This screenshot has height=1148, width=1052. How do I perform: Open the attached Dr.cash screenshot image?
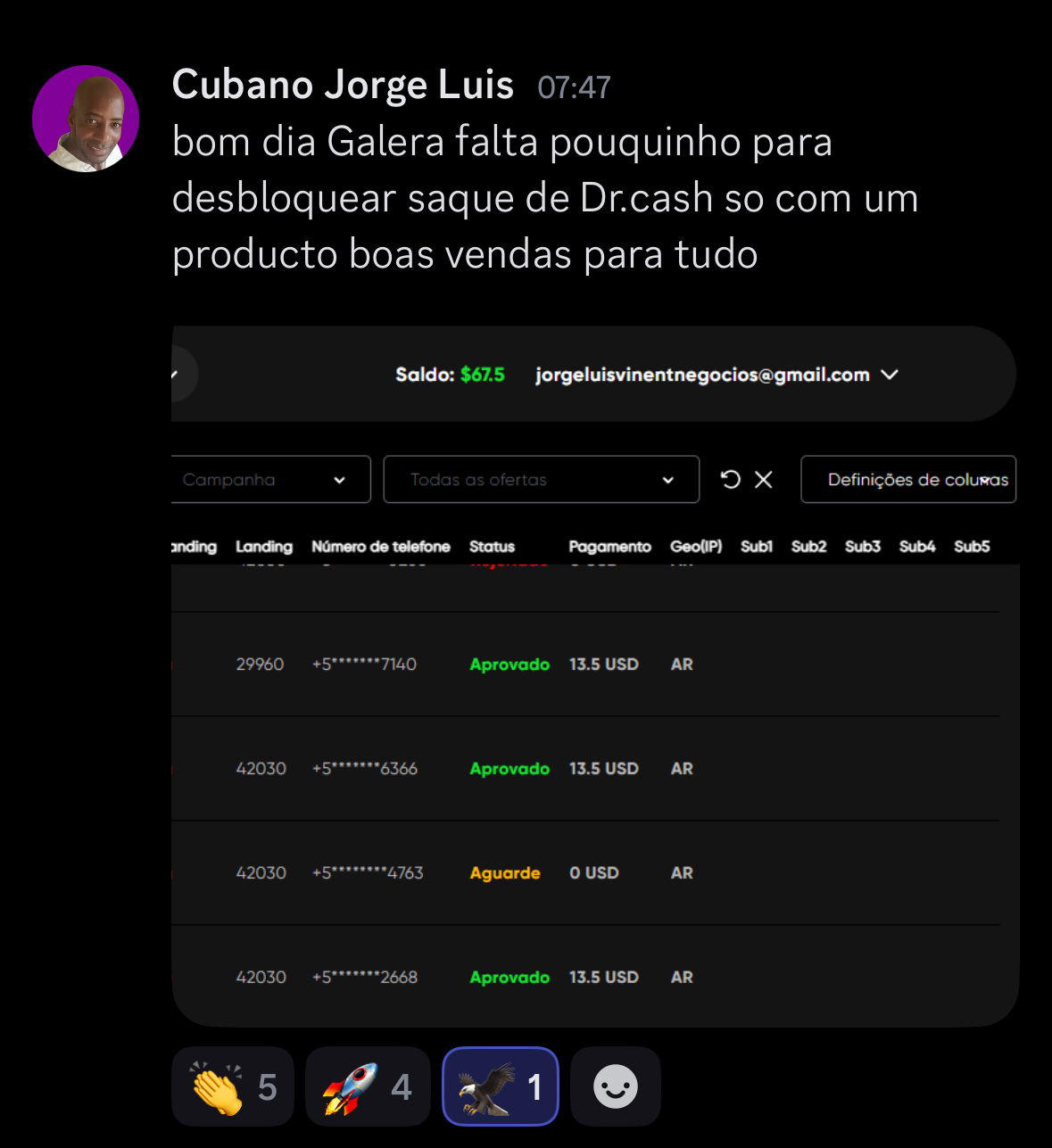click(x=594, y=675)
